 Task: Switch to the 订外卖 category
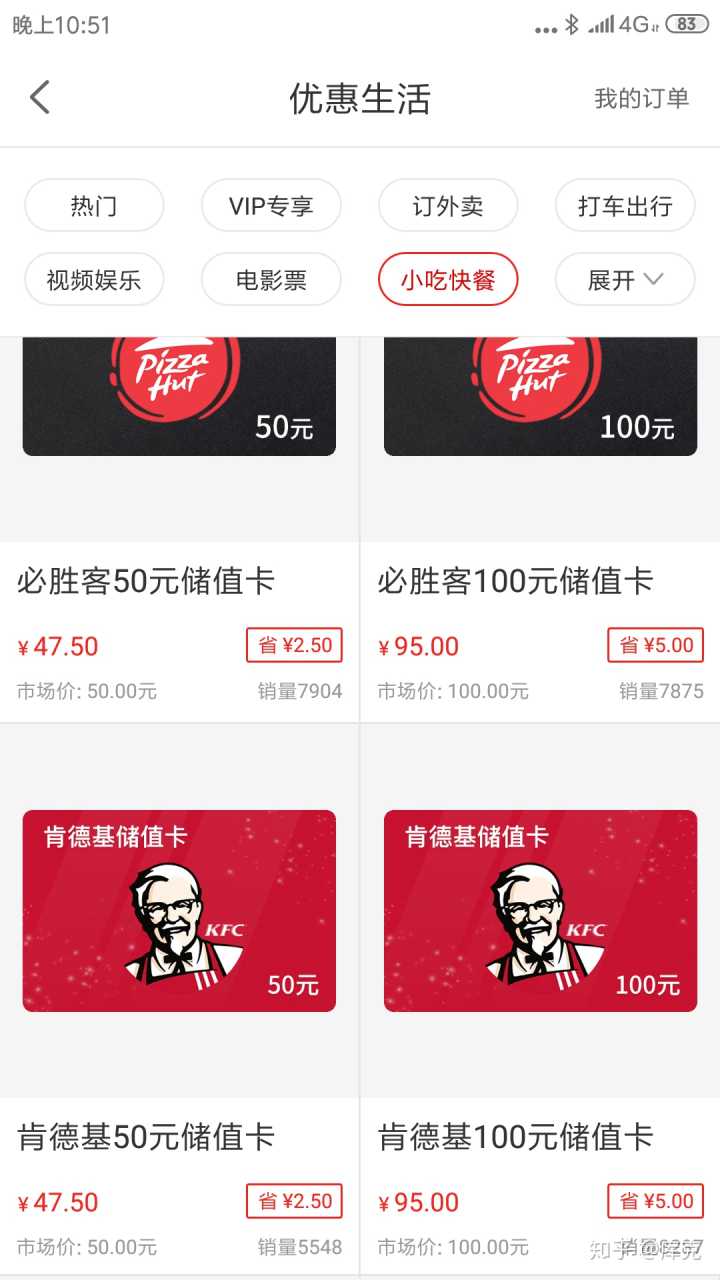(448, 206)
